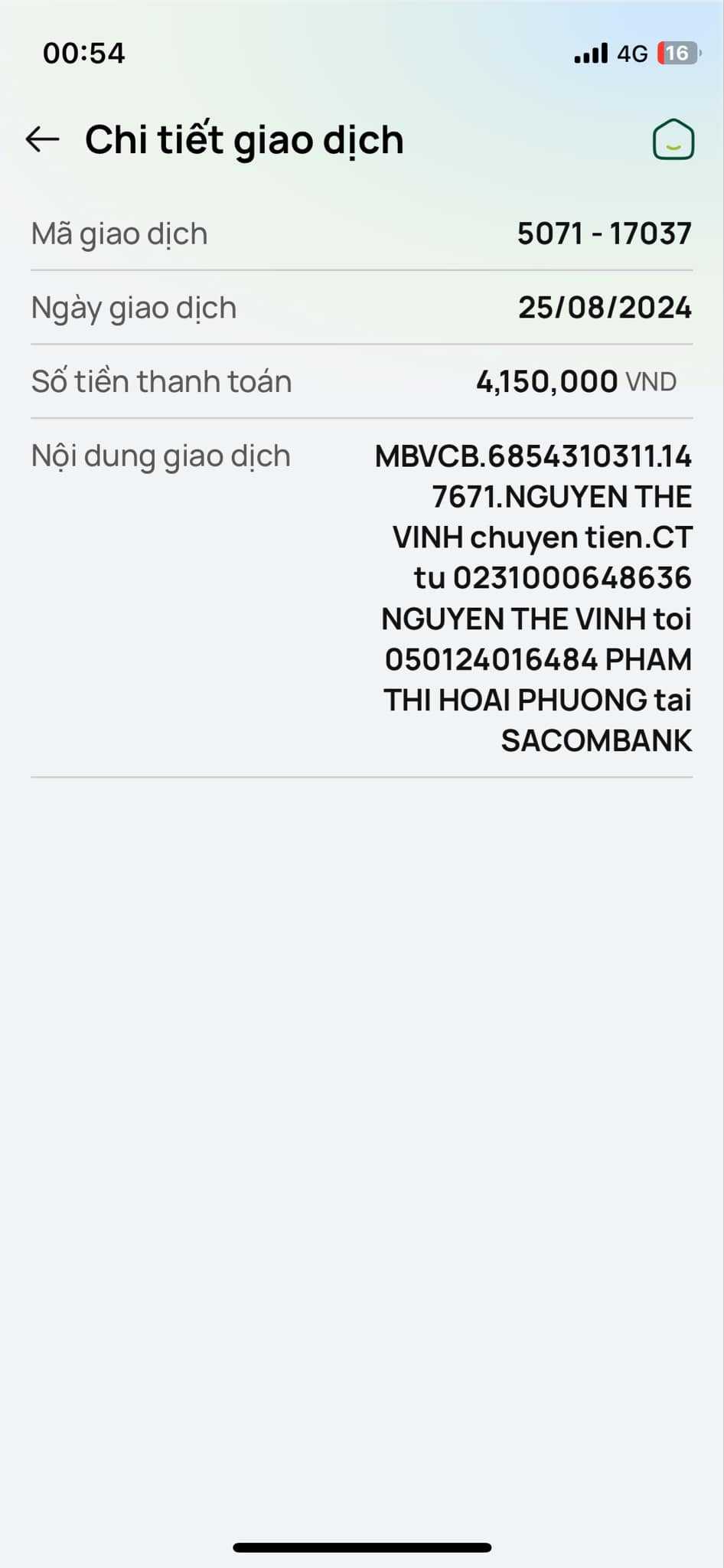Go back from Chi tiết giao dịch
The image size is (724, 1568).
[x=43, y=139]
